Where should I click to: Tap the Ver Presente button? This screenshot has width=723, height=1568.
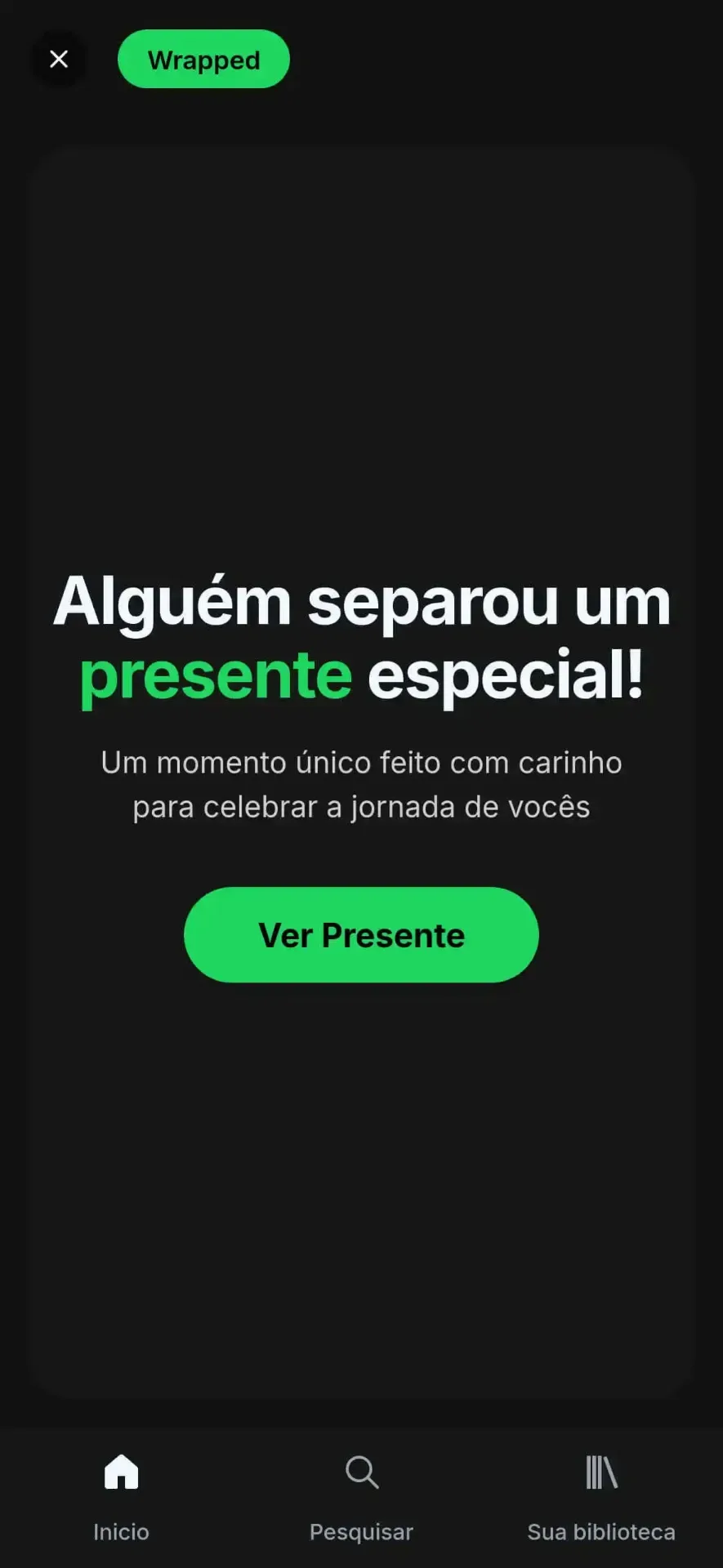pyautogui.click(x=361, y=934)
